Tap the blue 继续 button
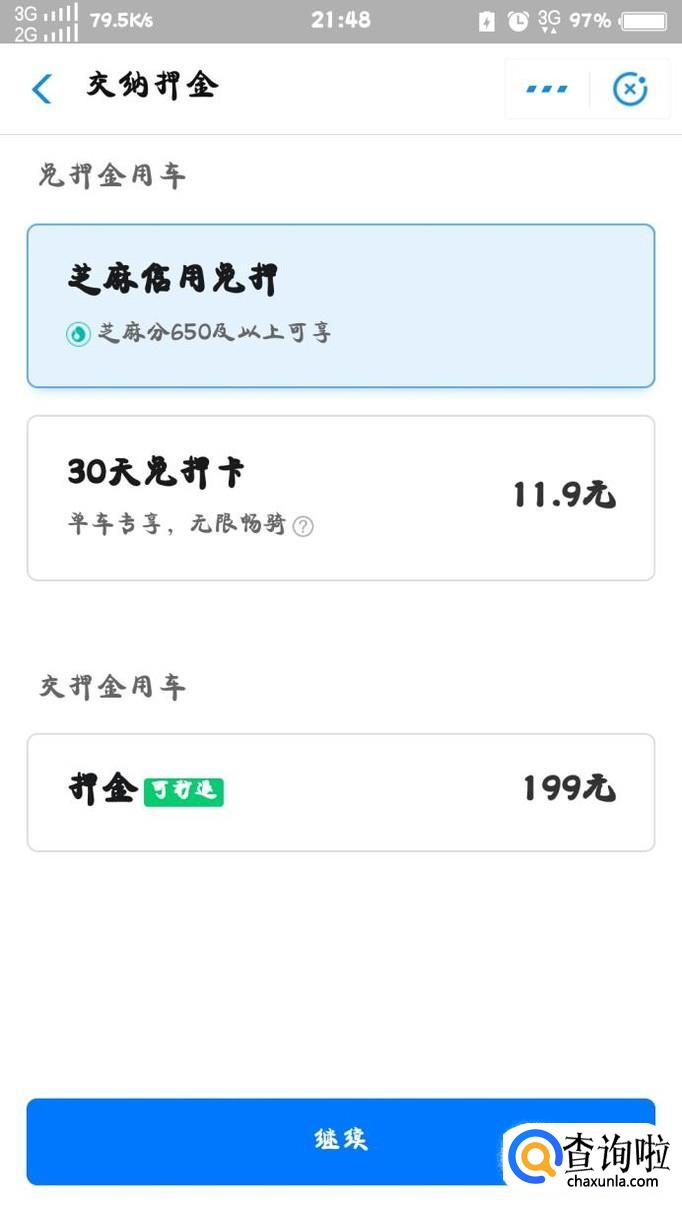The height and width of the screenshot is (1212, 682). pyautogui.click(x=340, y=1139)
